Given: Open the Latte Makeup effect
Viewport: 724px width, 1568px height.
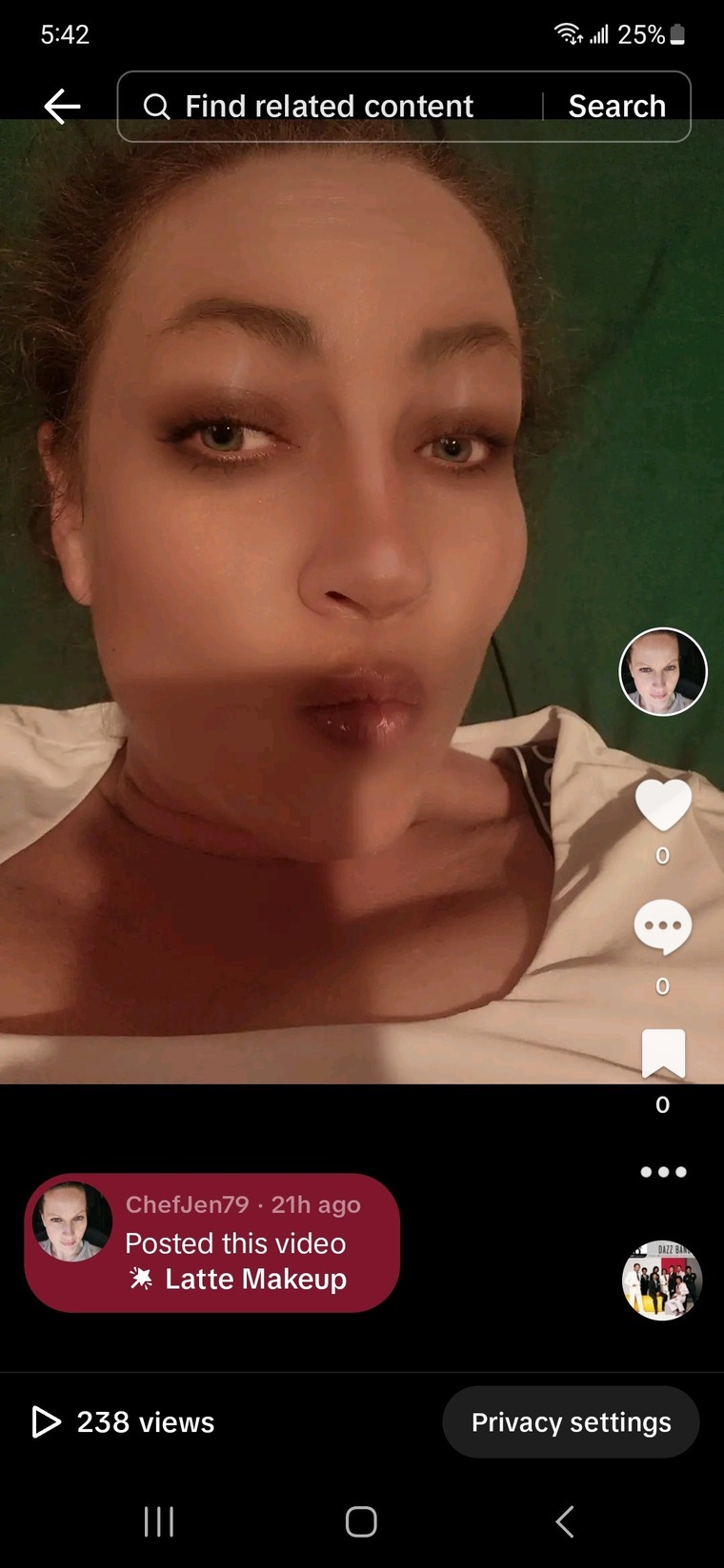Looking at the screenshot, I should point(238,1279).
